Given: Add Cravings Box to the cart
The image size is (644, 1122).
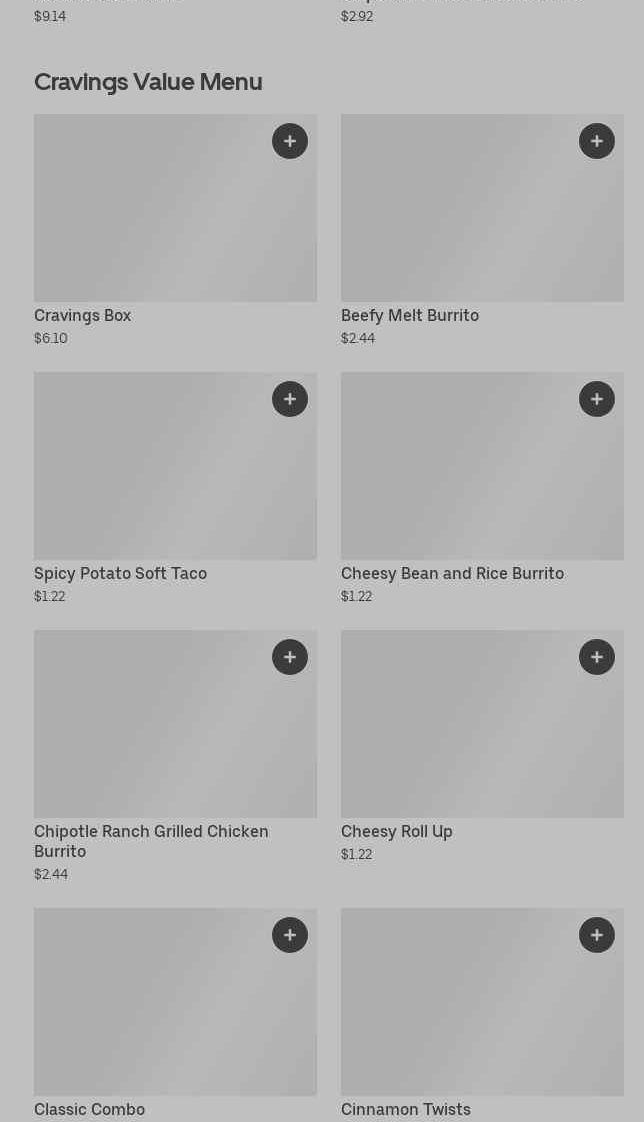Looking at the screenshot, I should 290,141.
